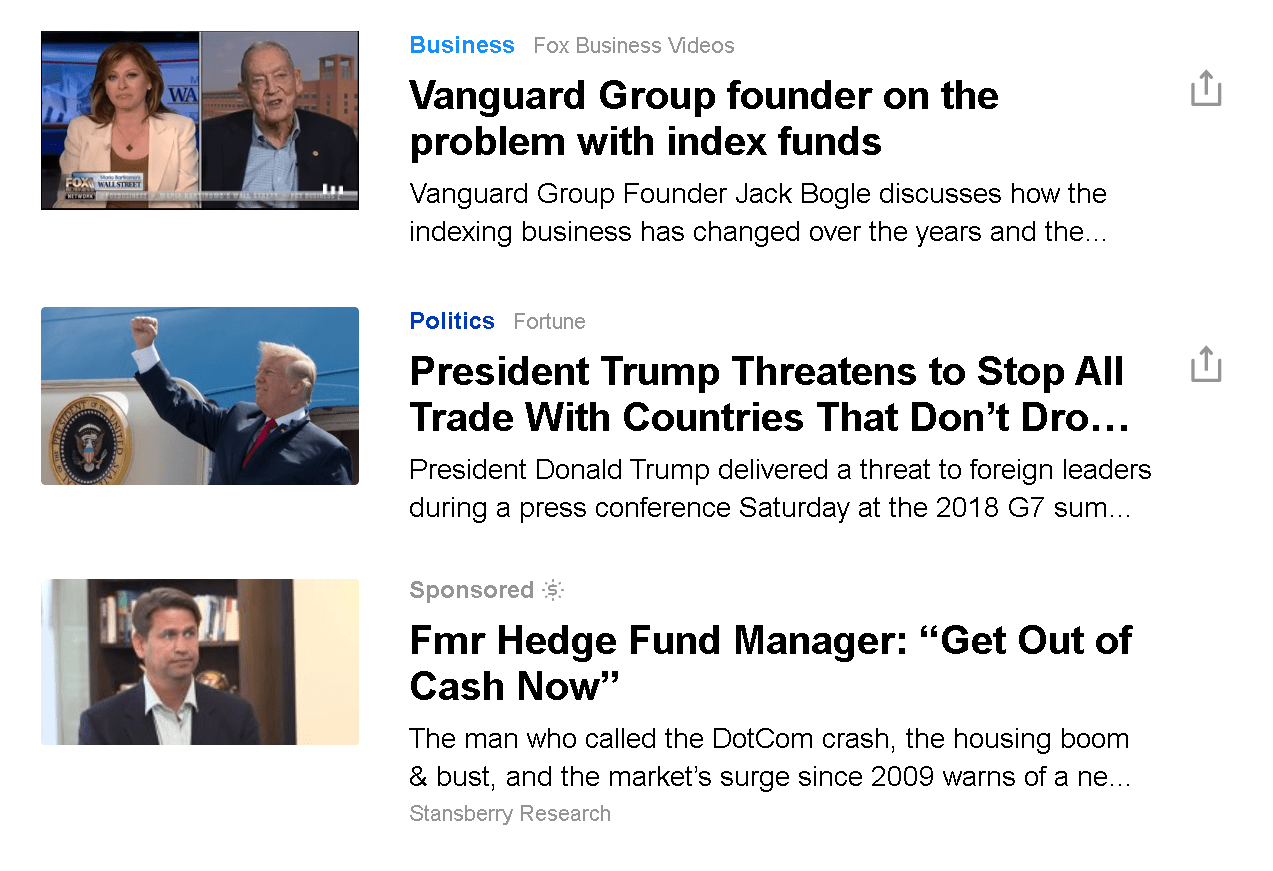Open the Business category label
This screenshot has width=1273, height=871.
click(x=462, y=45)
